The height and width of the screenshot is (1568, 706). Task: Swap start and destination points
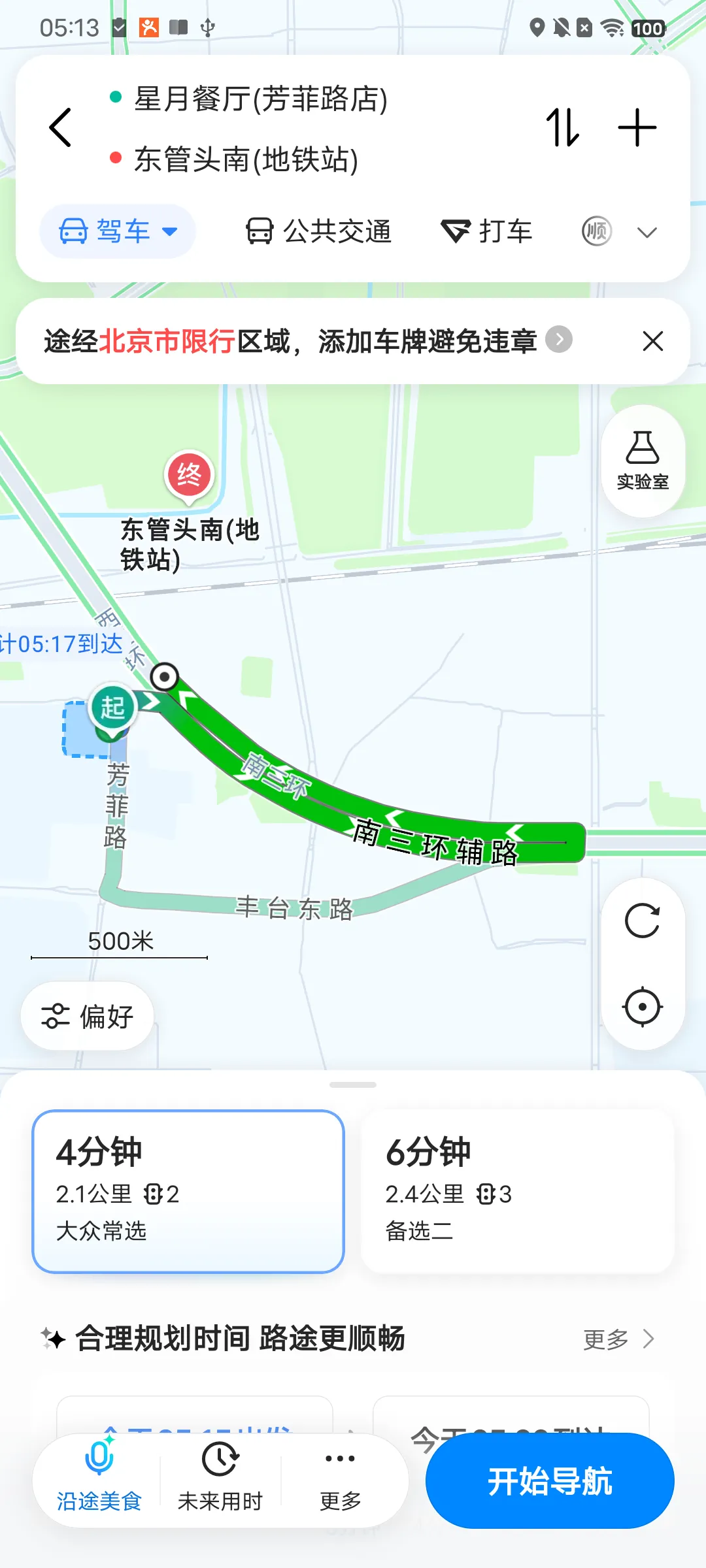pyautogui.click(x=563, y=127)
